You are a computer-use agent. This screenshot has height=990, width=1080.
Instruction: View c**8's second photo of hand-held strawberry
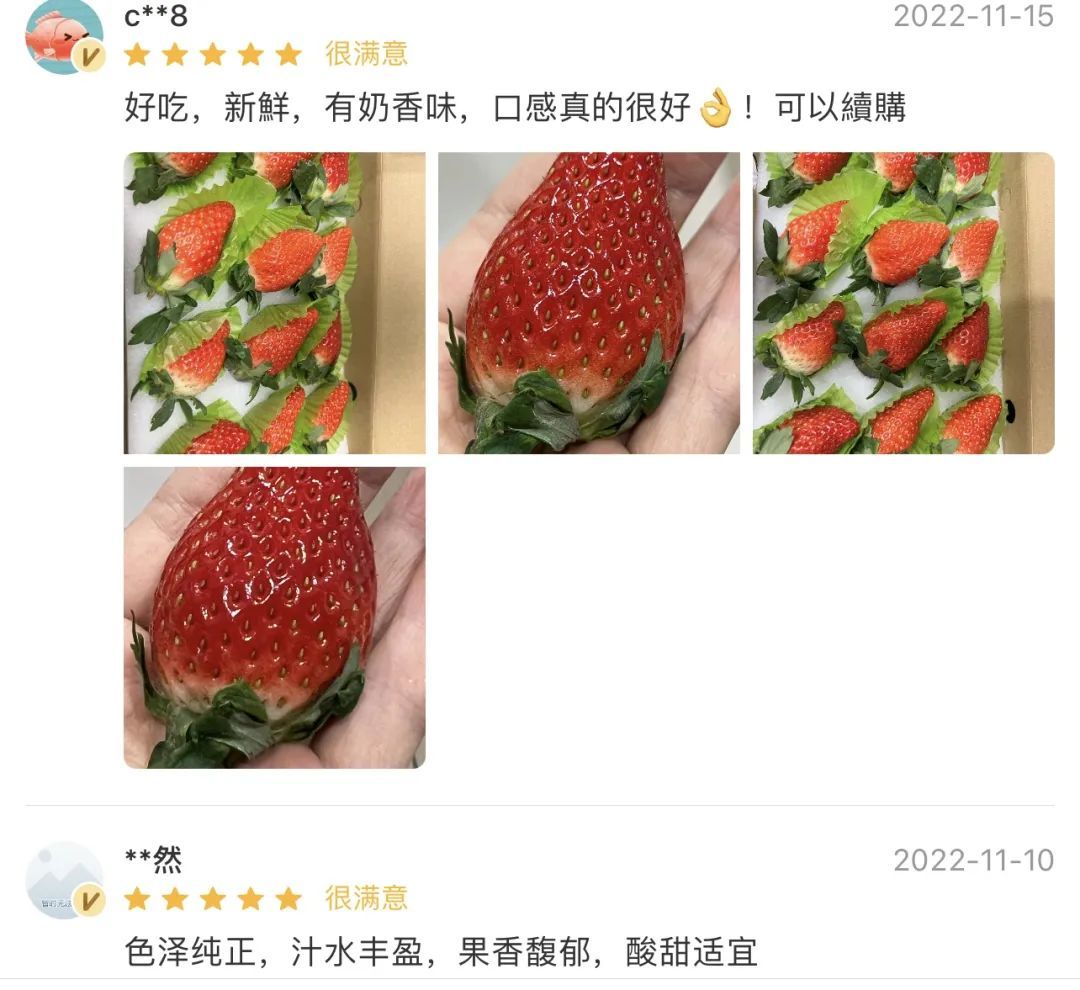click(x=589, y=303)
